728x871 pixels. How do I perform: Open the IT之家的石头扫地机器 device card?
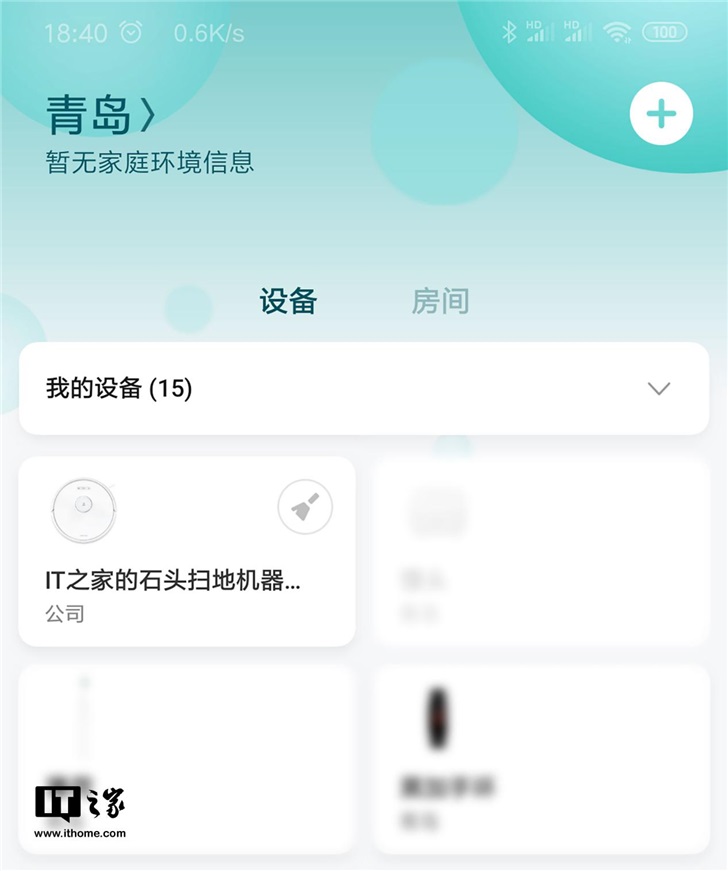172,580
